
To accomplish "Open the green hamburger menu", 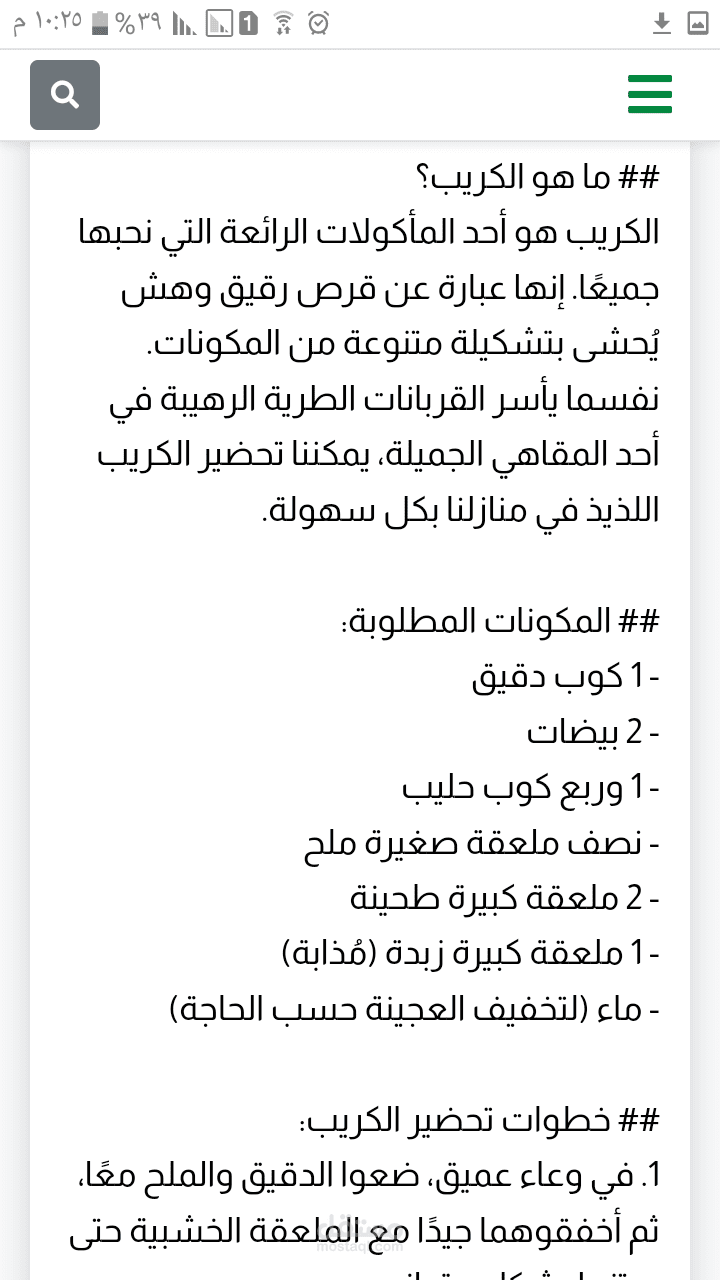I will pos(650,95).
